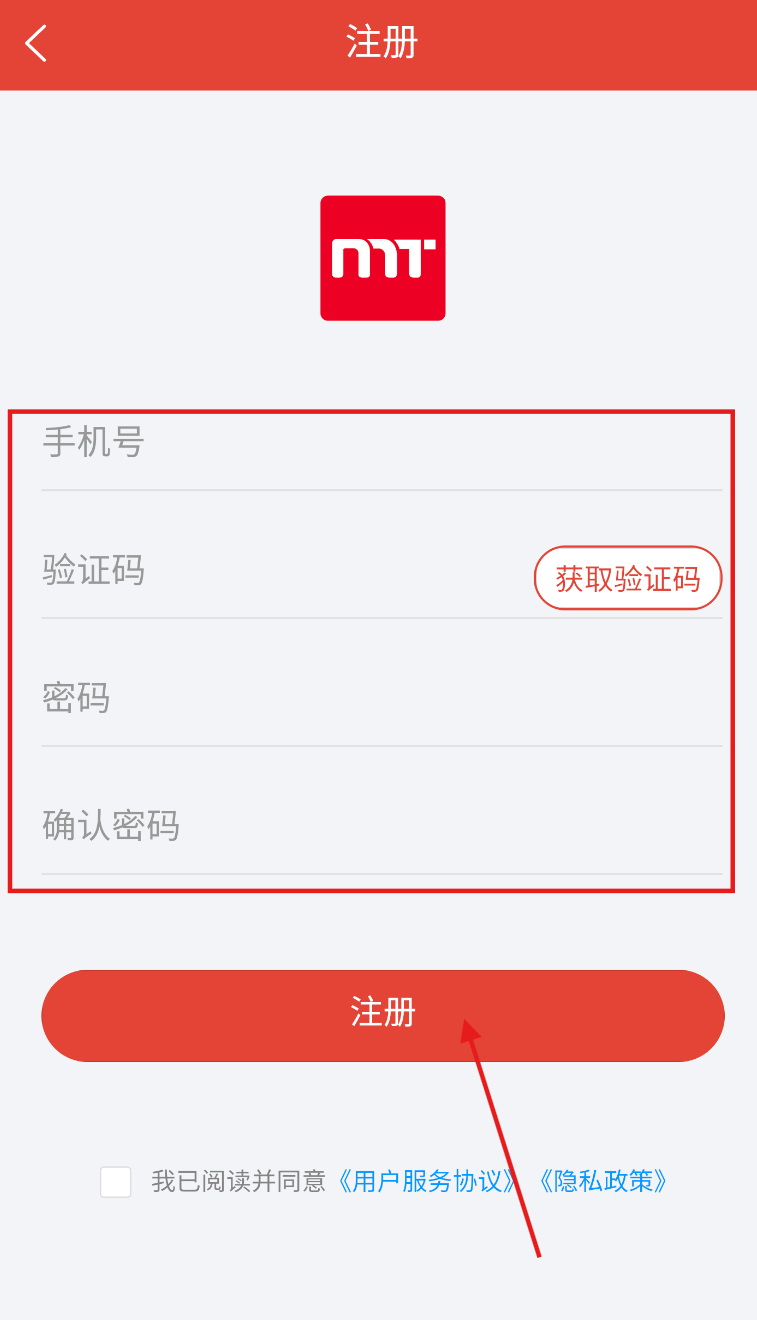Image resolution: width=757 pixels, height=1320 pixels.
Task: Submit with the red 注册 button
Action: point(383,1015)
